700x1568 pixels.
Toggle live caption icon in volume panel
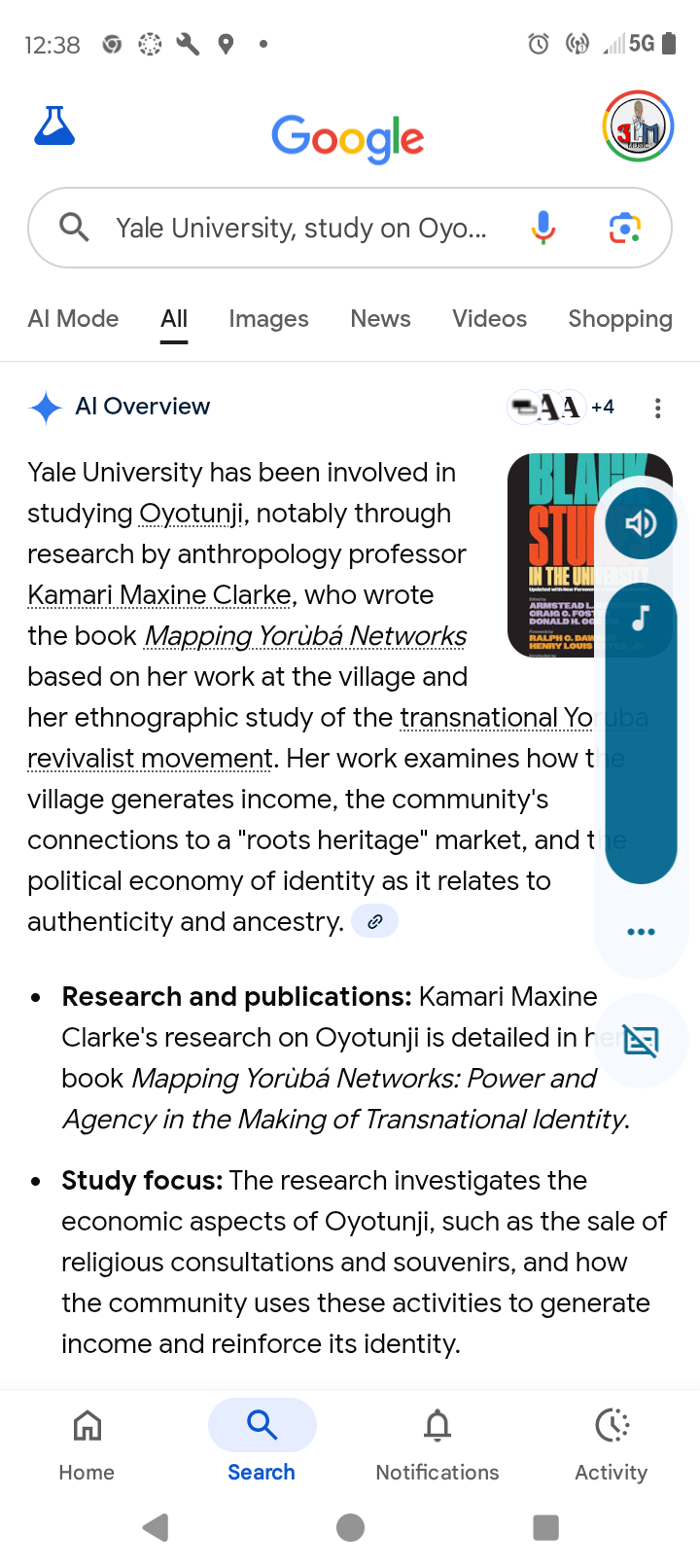641,1041
